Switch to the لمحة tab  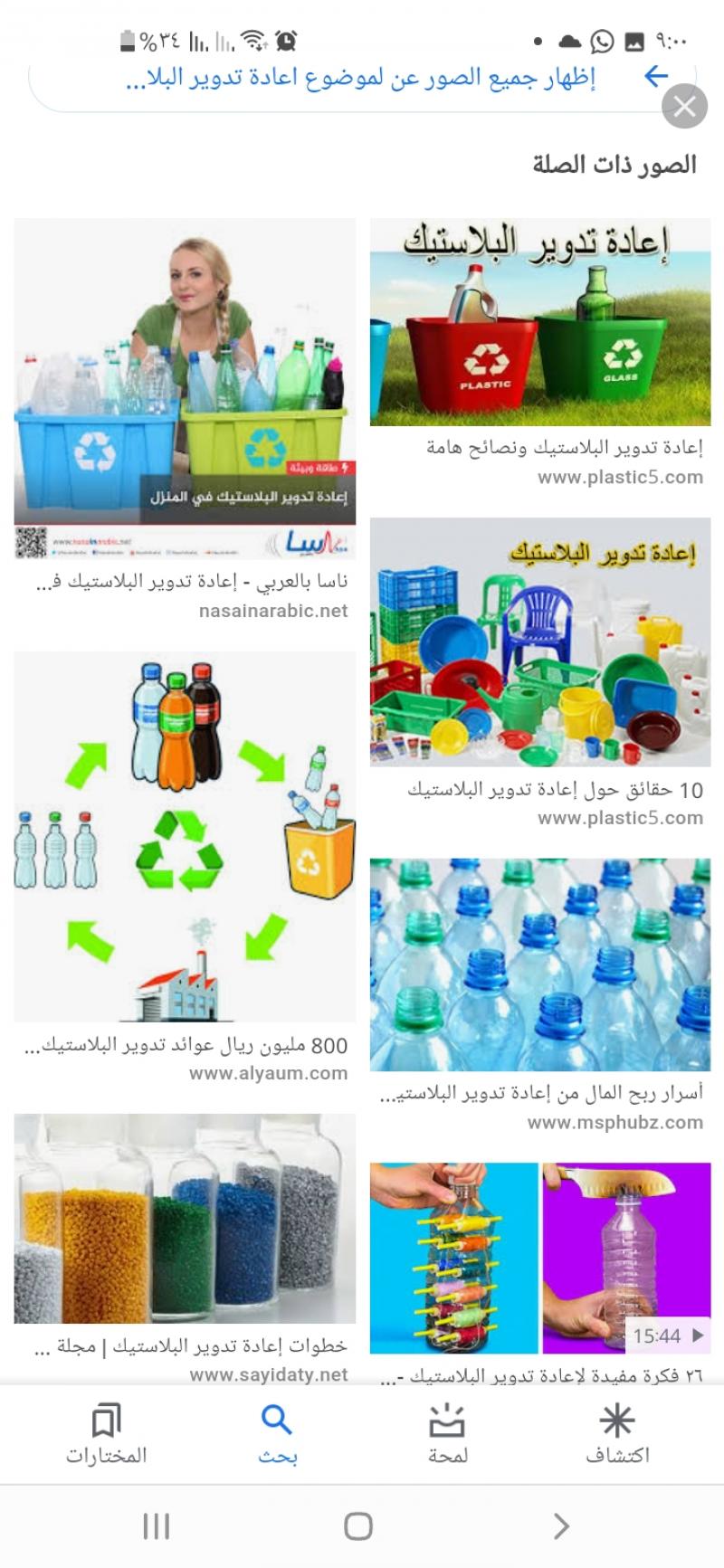(447, 1434)
